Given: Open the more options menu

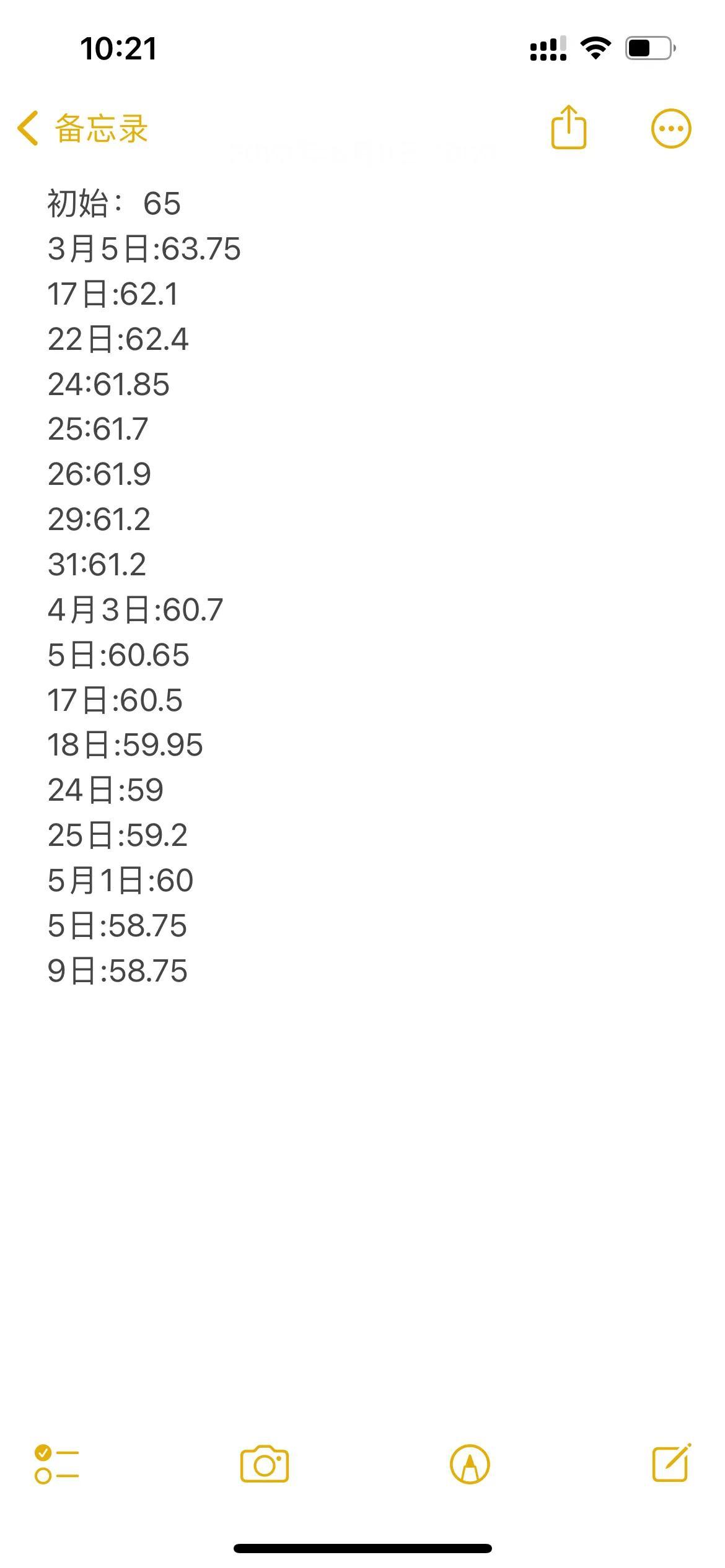Looking at the screenshot, I should point(670,129).
